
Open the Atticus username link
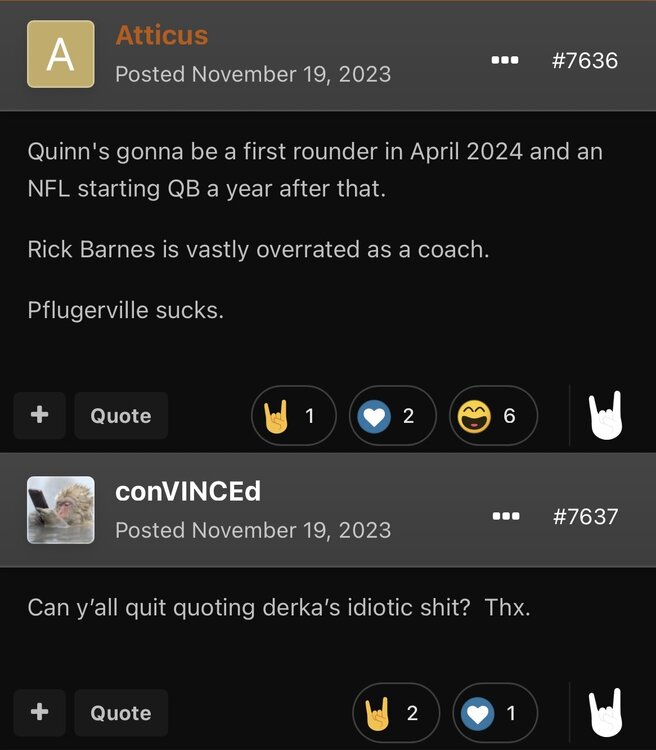point(161,35)
